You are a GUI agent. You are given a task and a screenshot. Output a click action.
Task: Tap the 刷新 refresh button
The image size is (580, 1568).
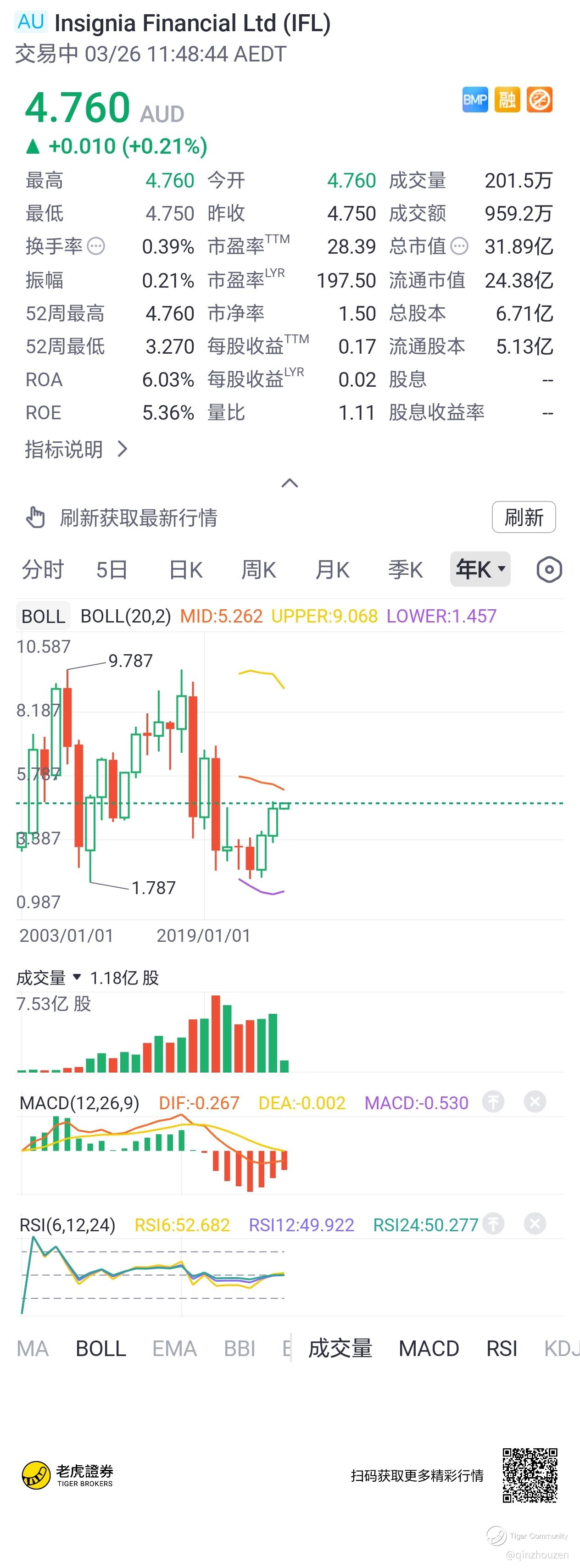(523, 517)
